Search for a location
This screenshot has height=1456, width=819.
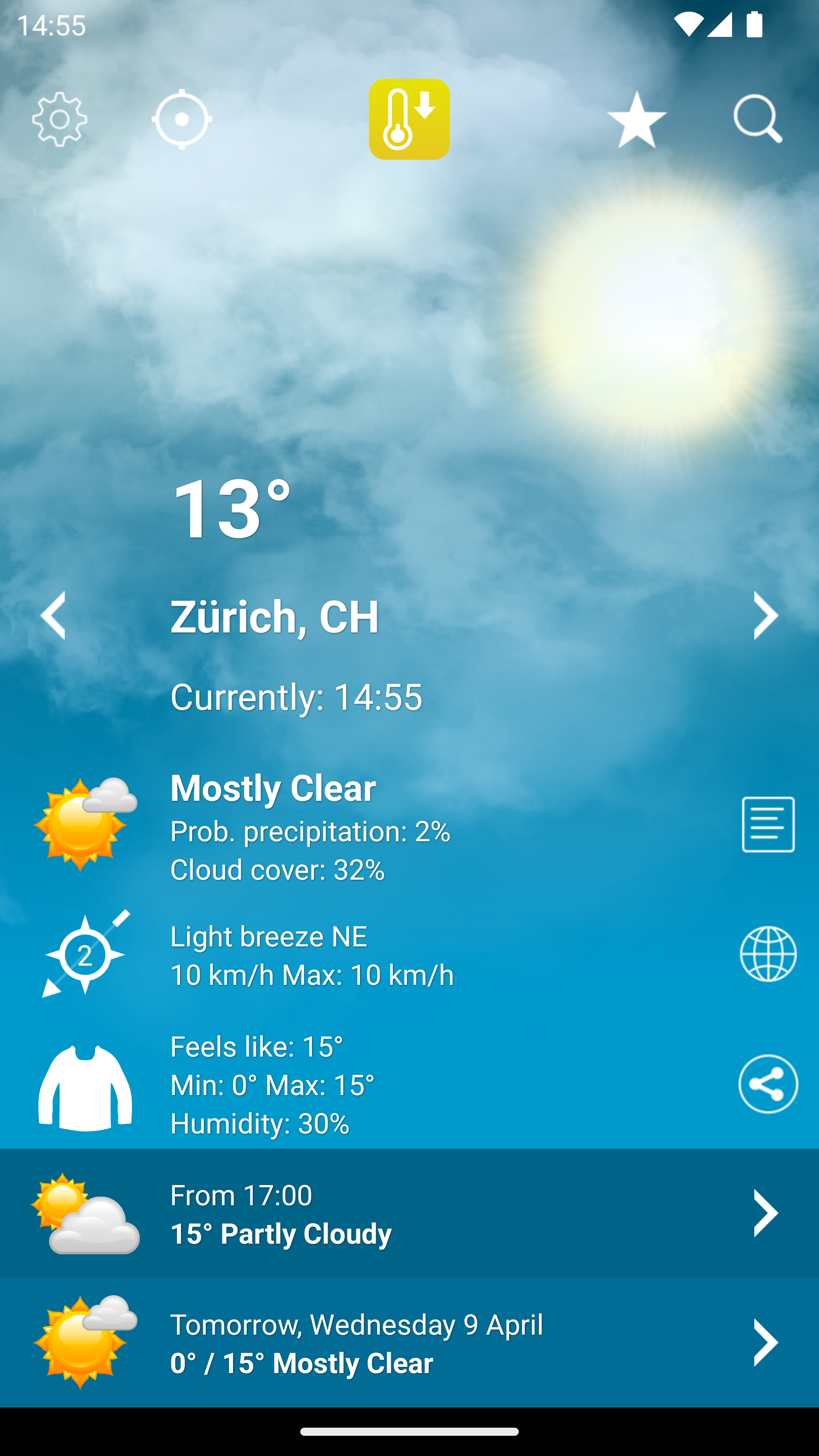757,119
